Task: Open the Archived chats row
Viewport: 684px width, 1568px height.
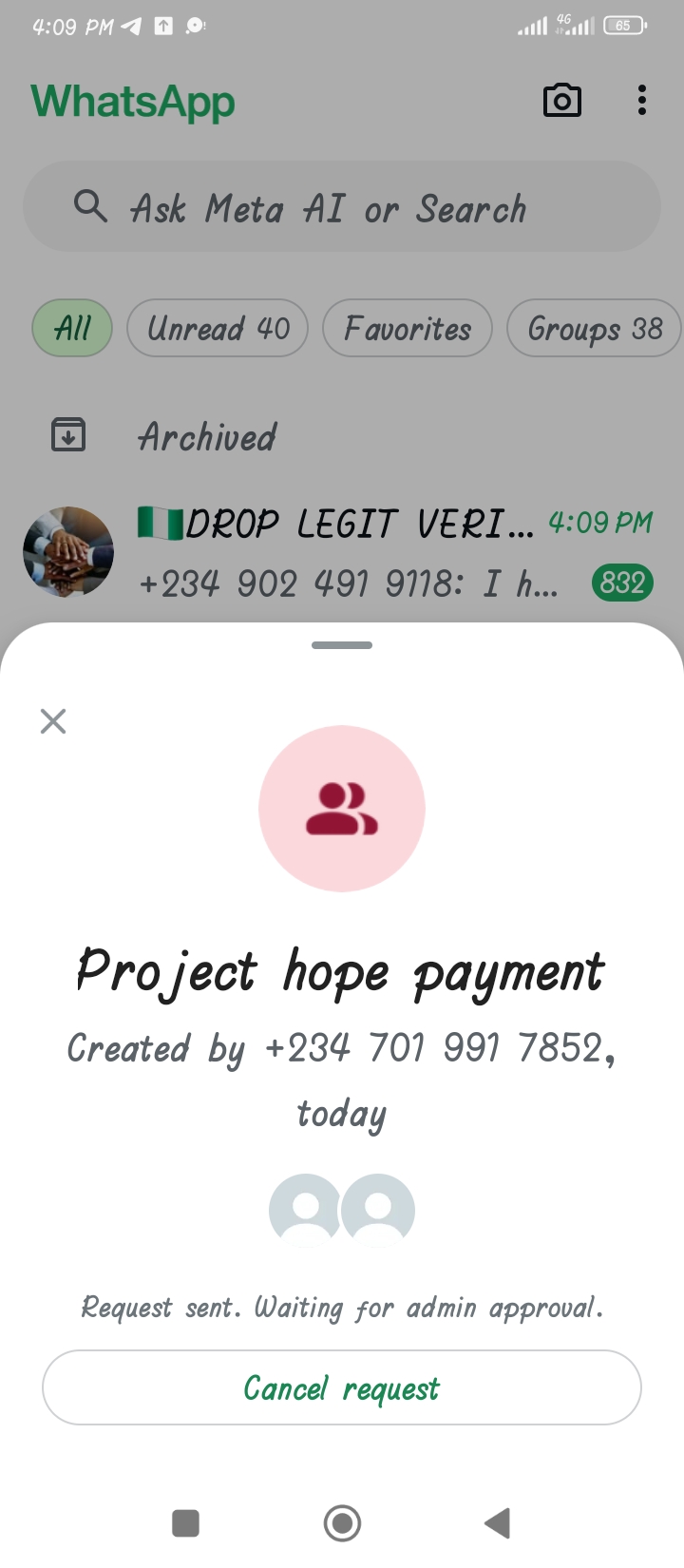Action: point(207,436)
